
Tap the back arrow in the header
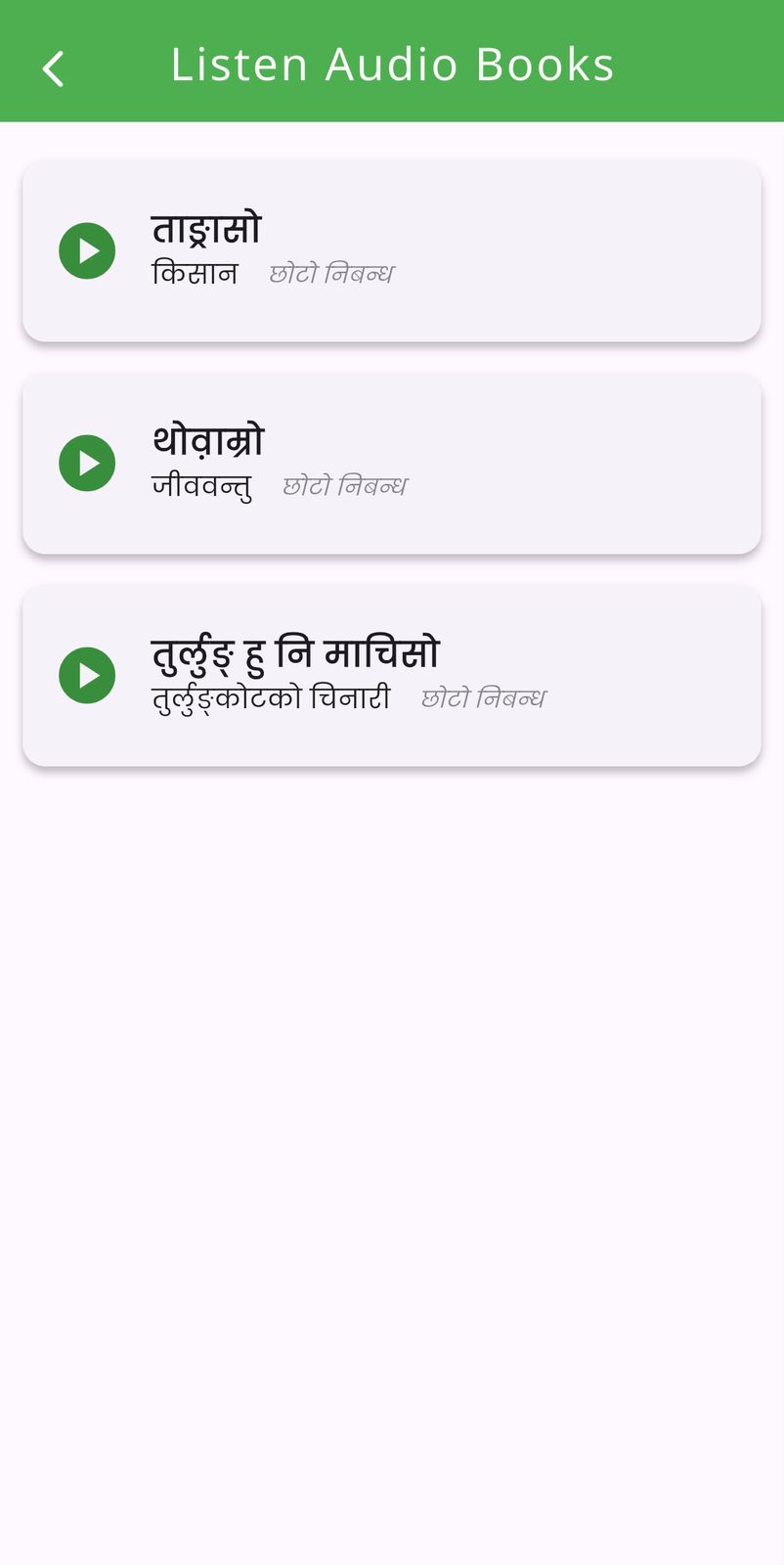coord(52,65)
